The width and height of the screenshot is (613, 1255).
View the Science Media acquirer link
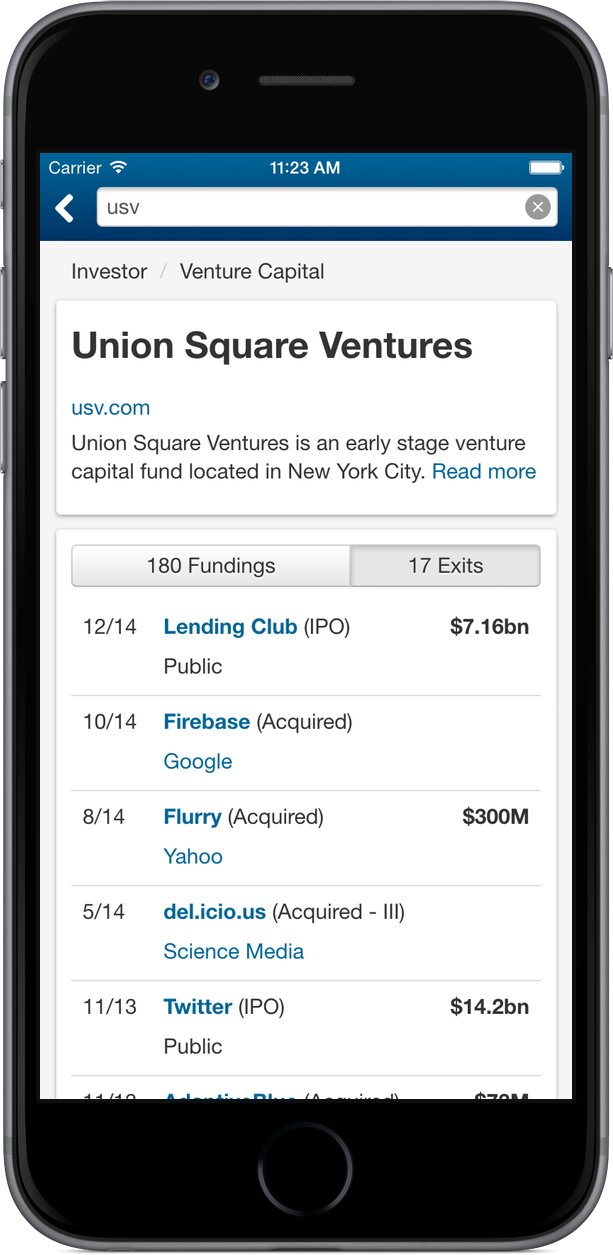[x=234, y=951]
